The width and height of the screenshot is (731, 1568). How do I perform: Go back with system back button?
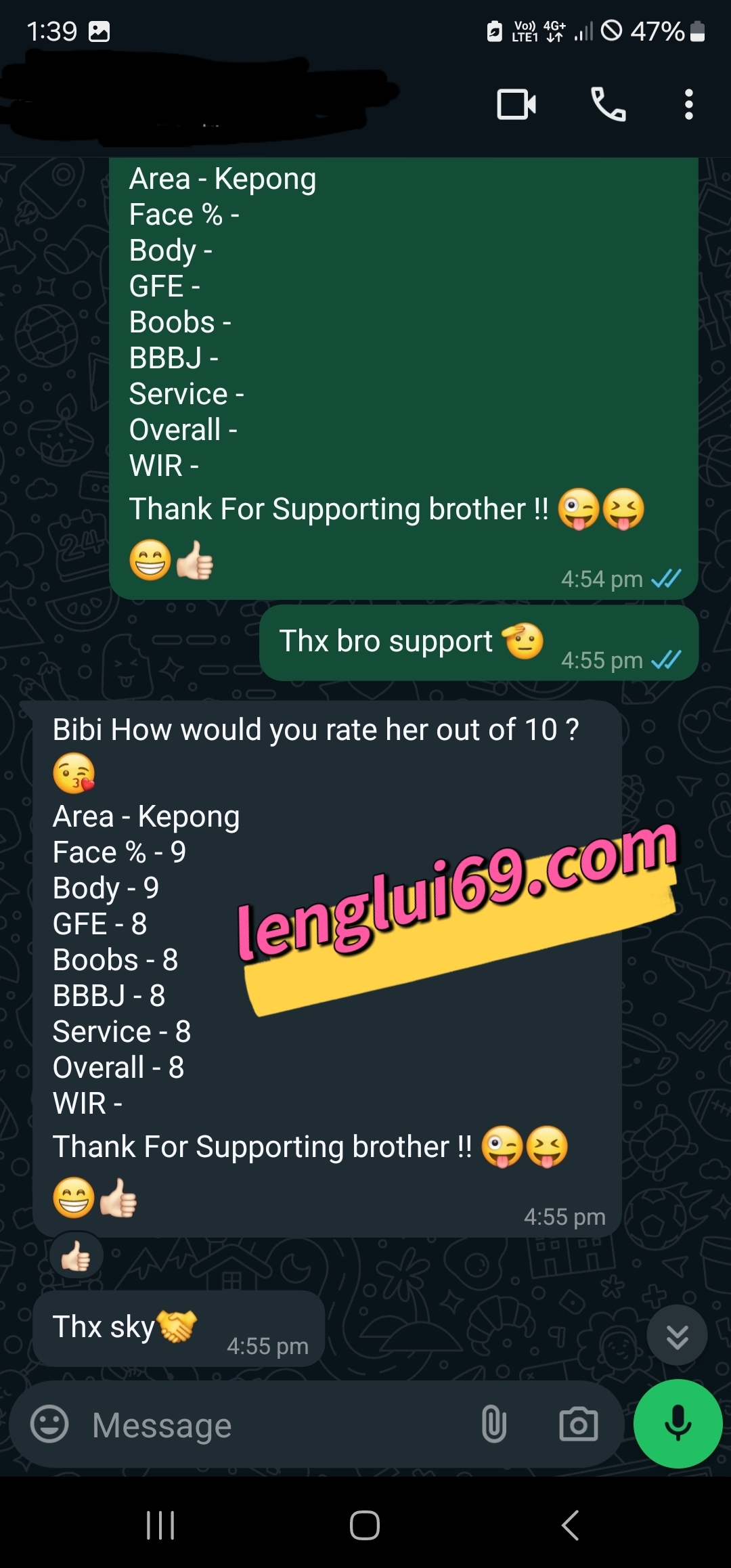[570, 1525]
